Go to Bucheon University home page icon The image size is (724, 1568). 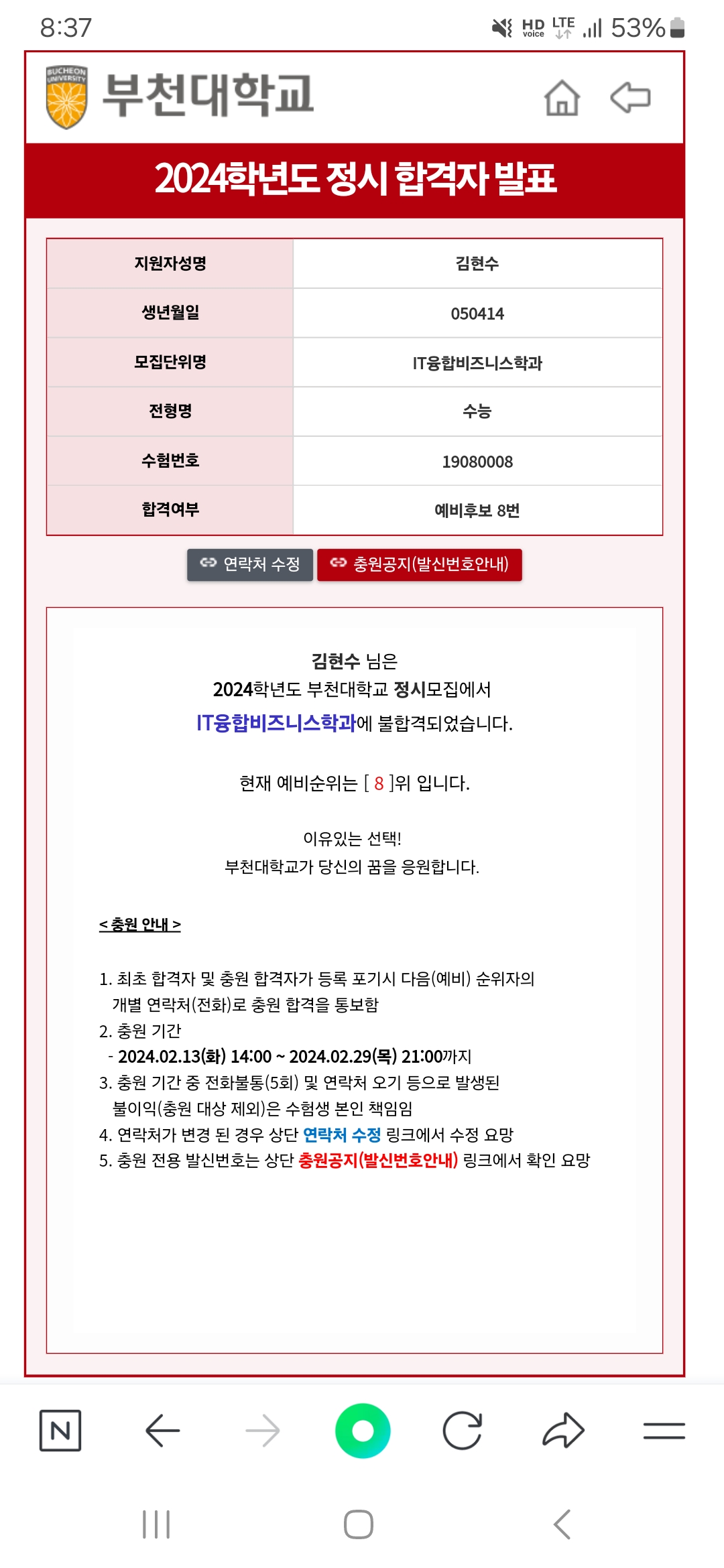(x=562, y=98)
